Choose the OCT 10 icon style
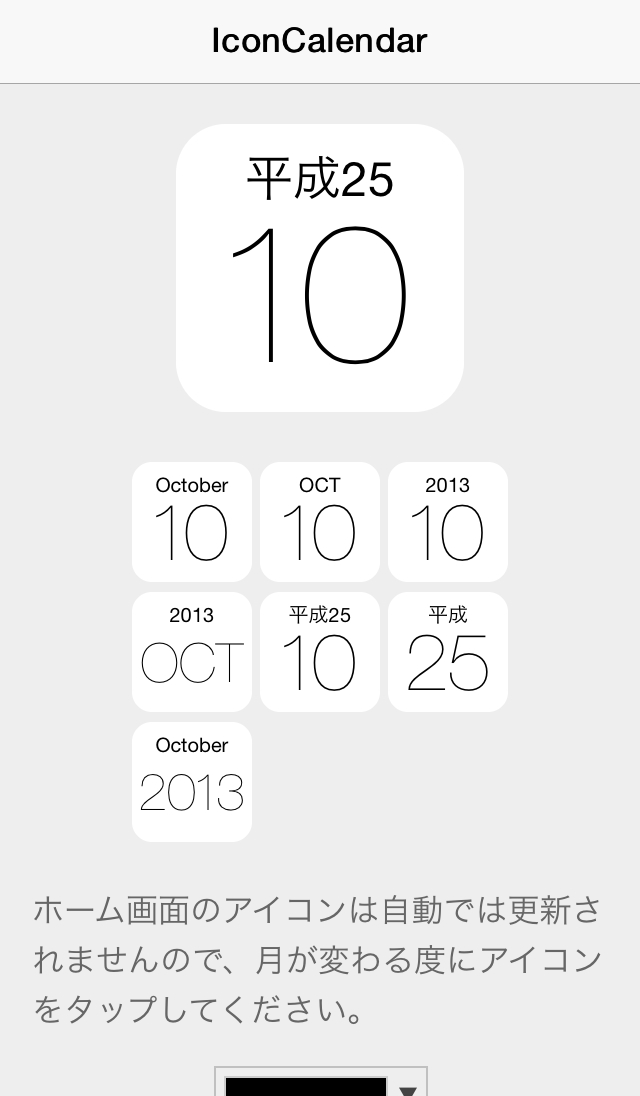 pos(320,521)
